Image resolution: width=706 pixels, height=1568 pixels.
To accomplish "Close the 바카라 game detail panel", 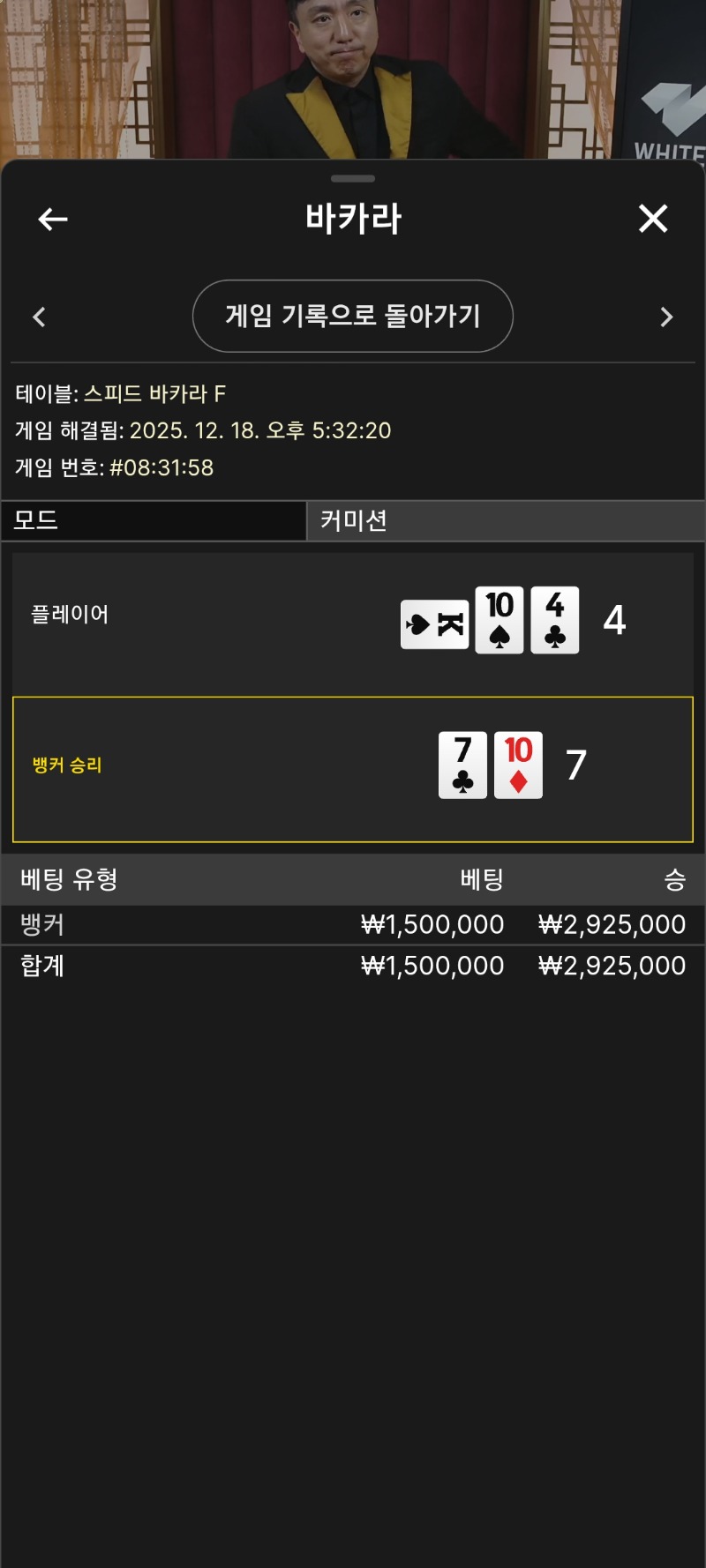I will point(653,218).
